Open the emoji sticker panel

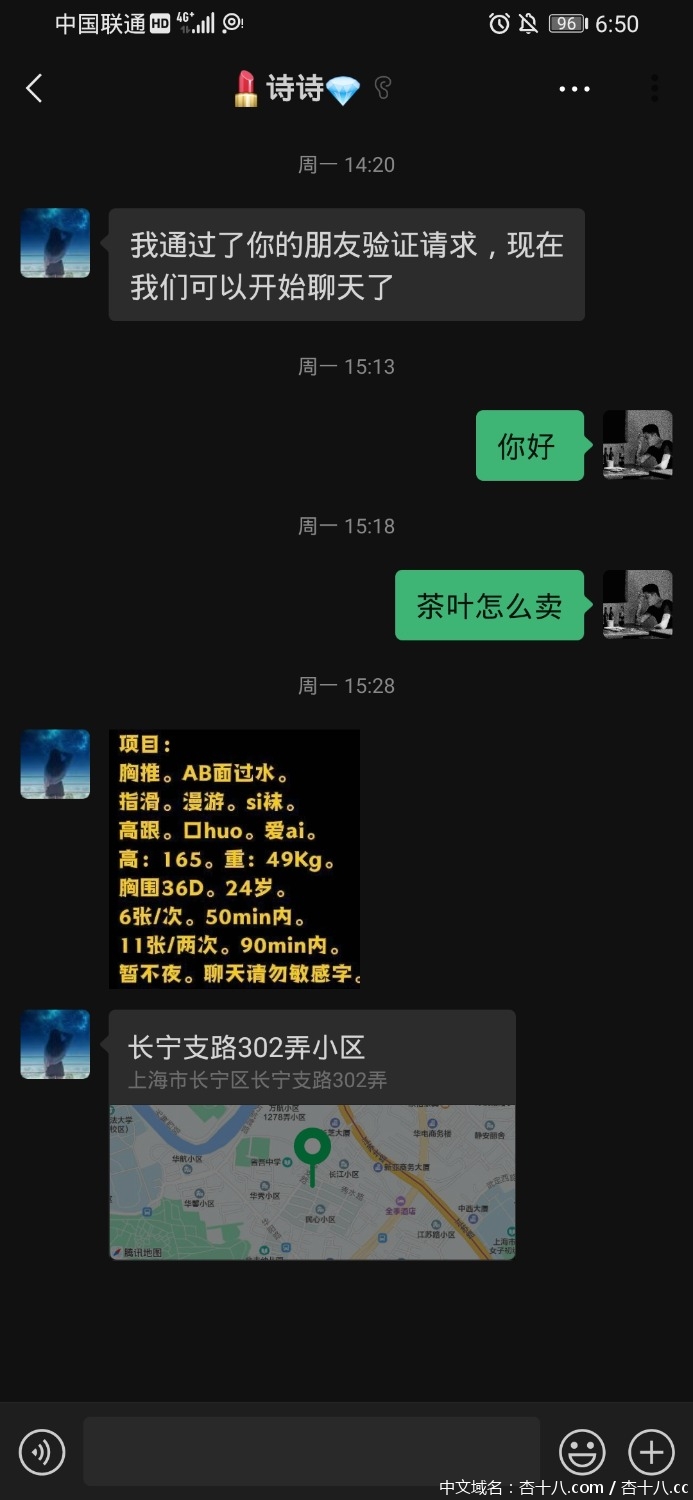point(582,1451)
